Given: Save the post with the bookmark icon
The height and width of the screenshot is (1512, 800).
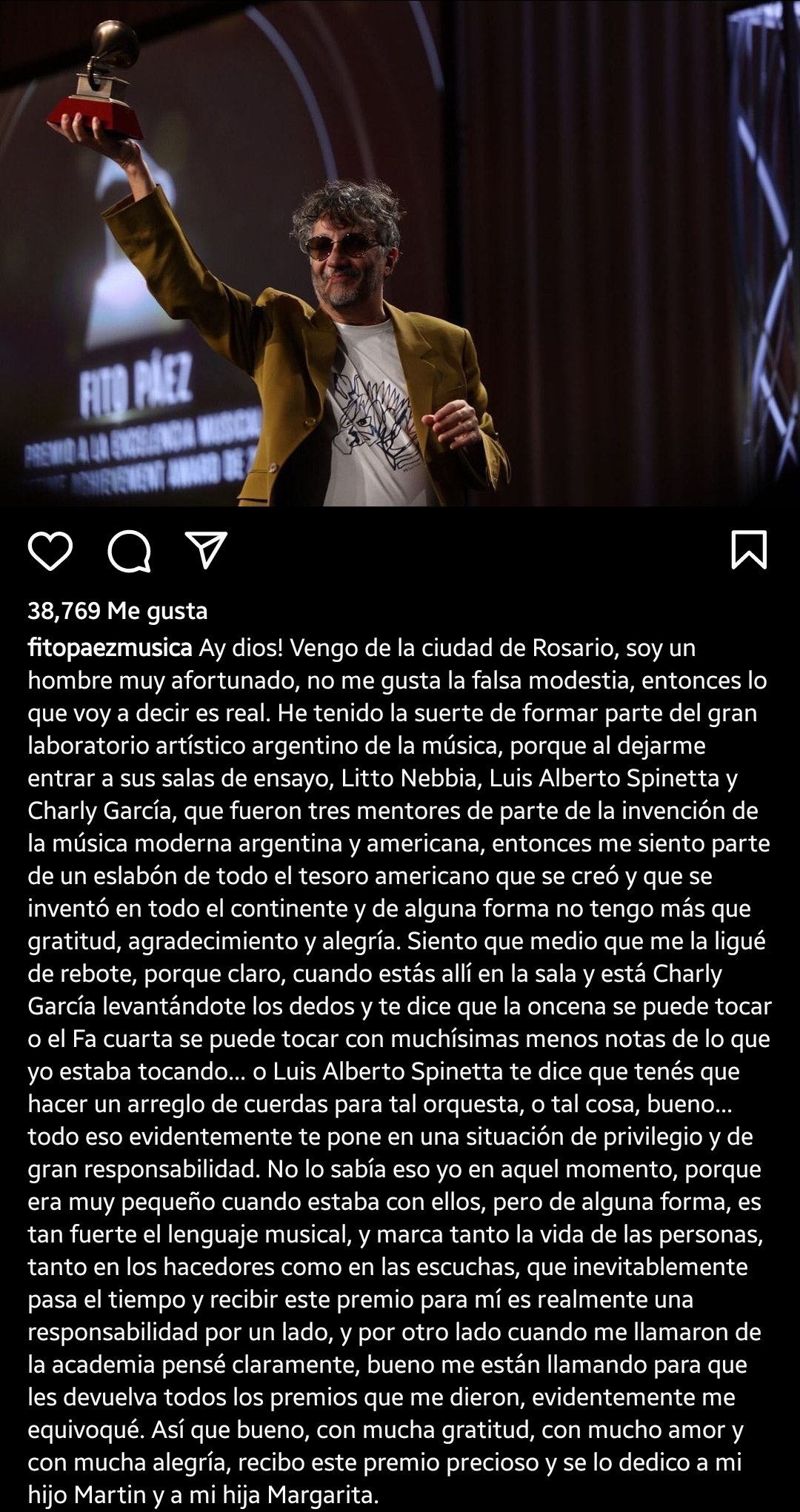Looking at the screenshot, I should point(749,550).
